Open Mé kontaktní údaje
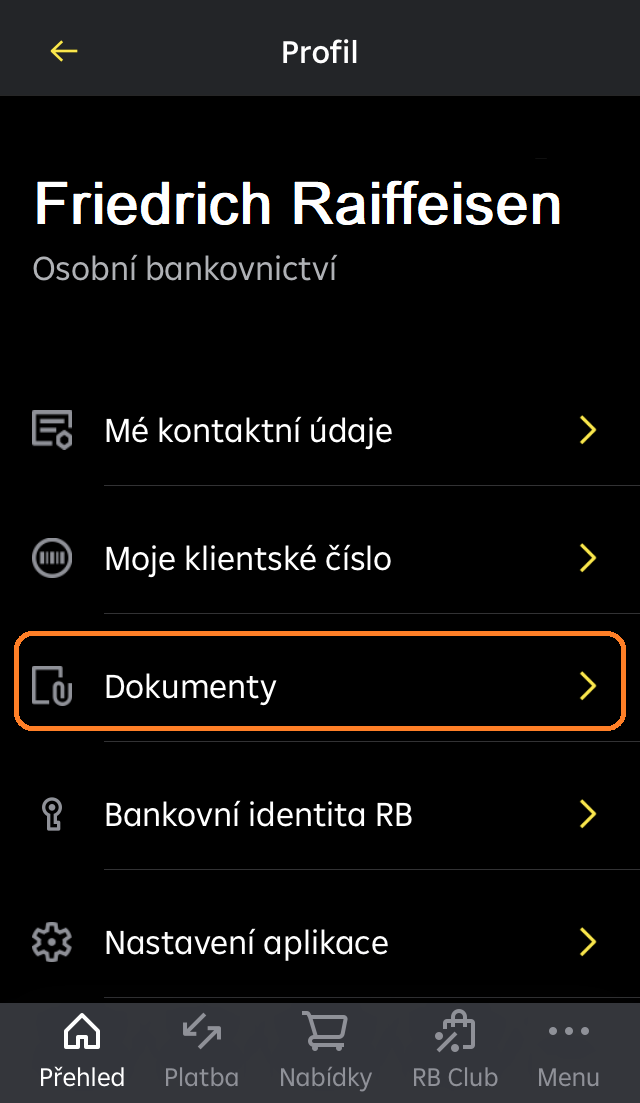The width and height of the screenshot is (640, 1103). tap(320, 430)
